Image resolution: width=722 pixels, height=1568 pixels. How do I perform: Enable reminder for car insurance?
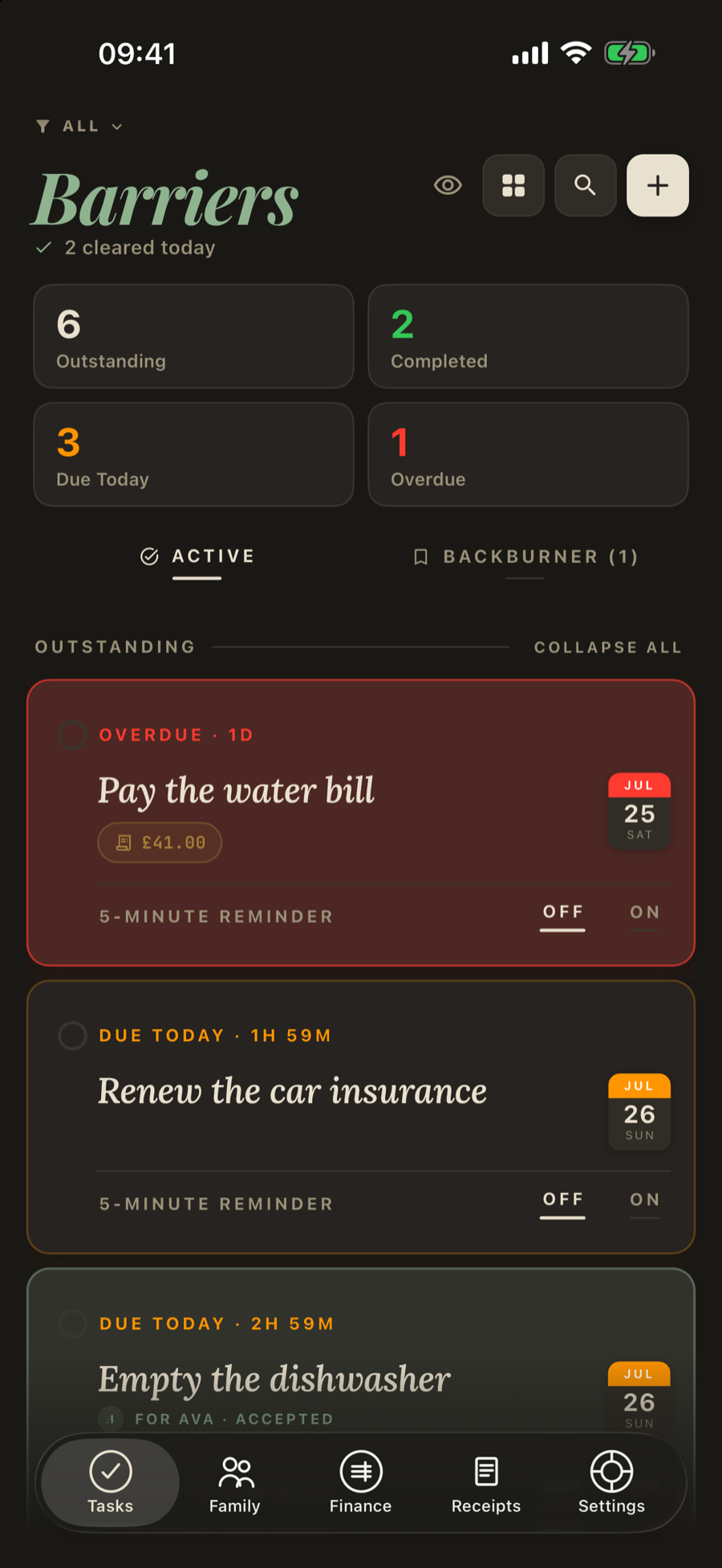coord(644,1200)
